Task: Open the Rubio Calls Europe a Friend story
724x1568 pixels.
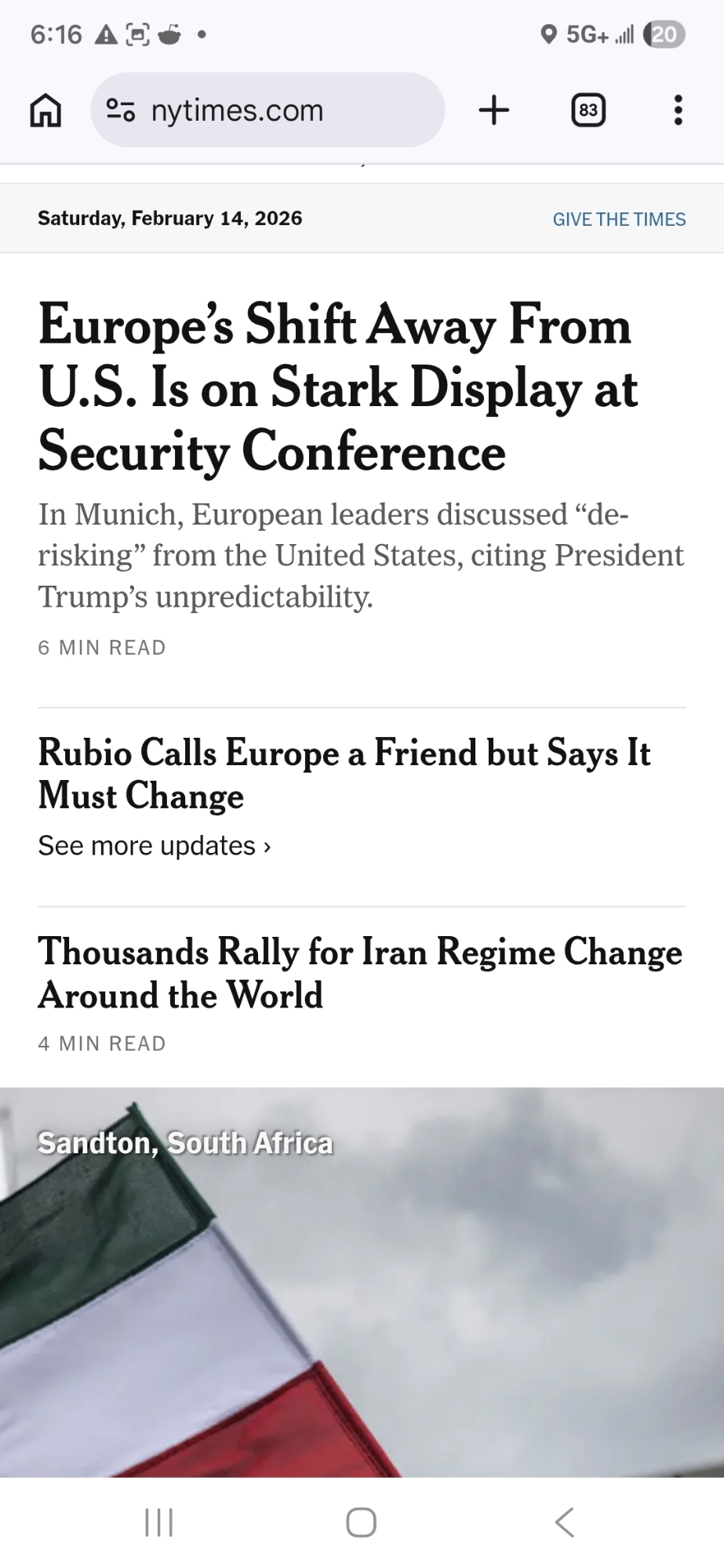Action: pyautogui.click(x=344, y=774)
